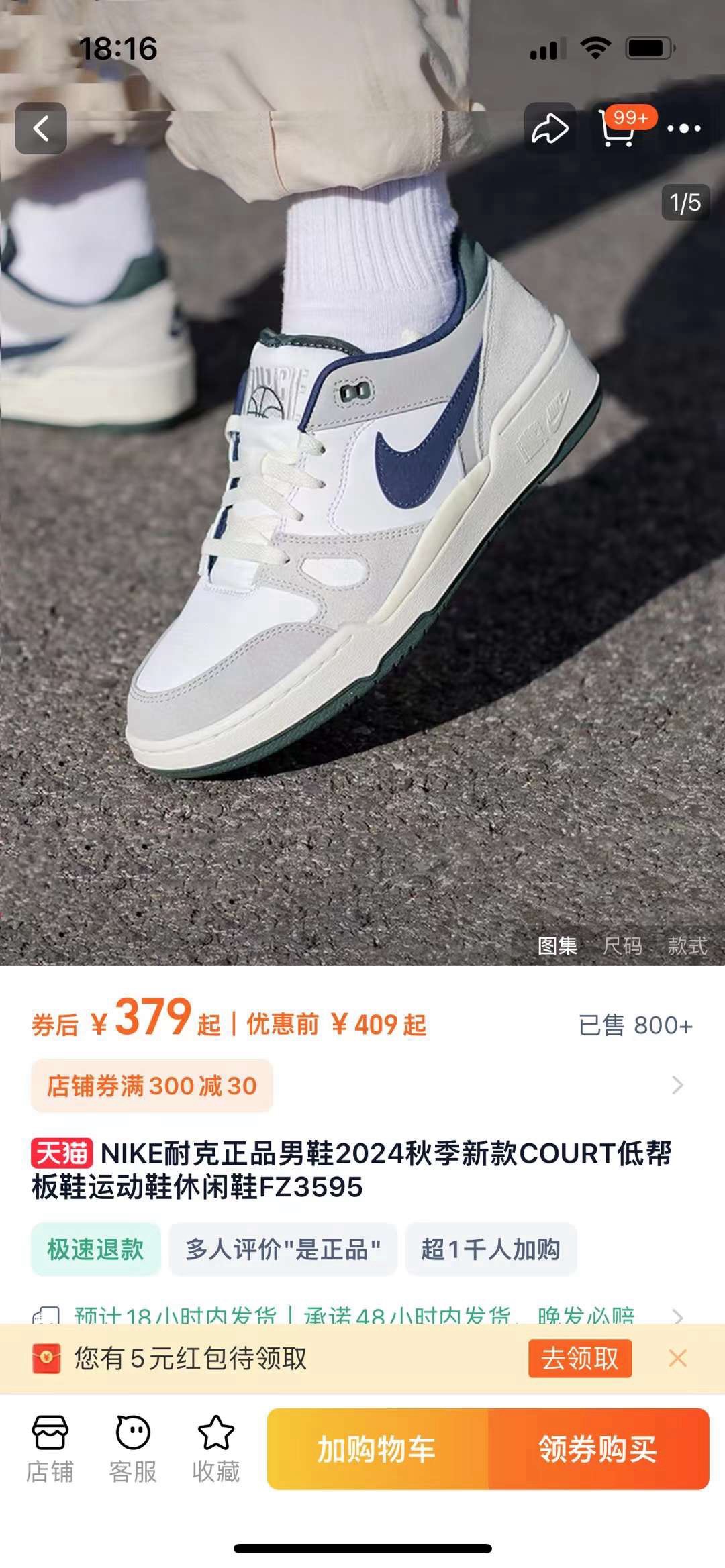Tap the 超1千人加购 chip
Screen dimensions: 725x1568
pyautogui.click(x=491, y=1249)
